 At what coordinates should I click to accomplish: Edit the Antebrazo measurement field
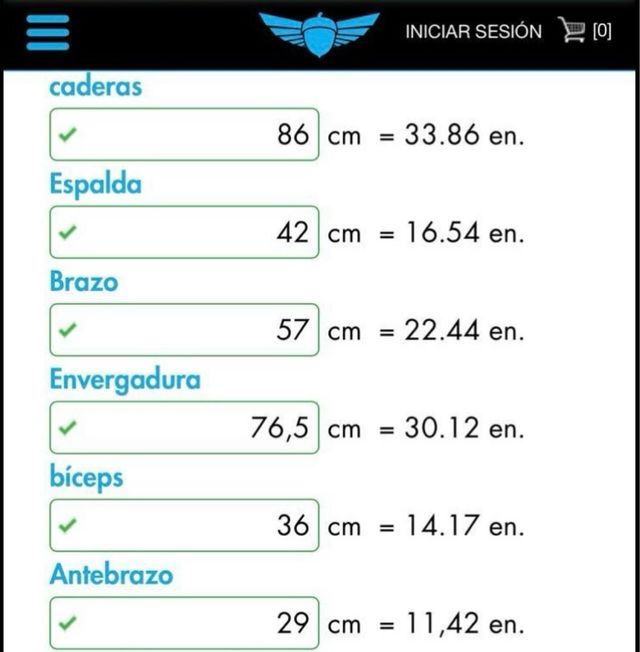pyautogui.click(x=184, y=624)
